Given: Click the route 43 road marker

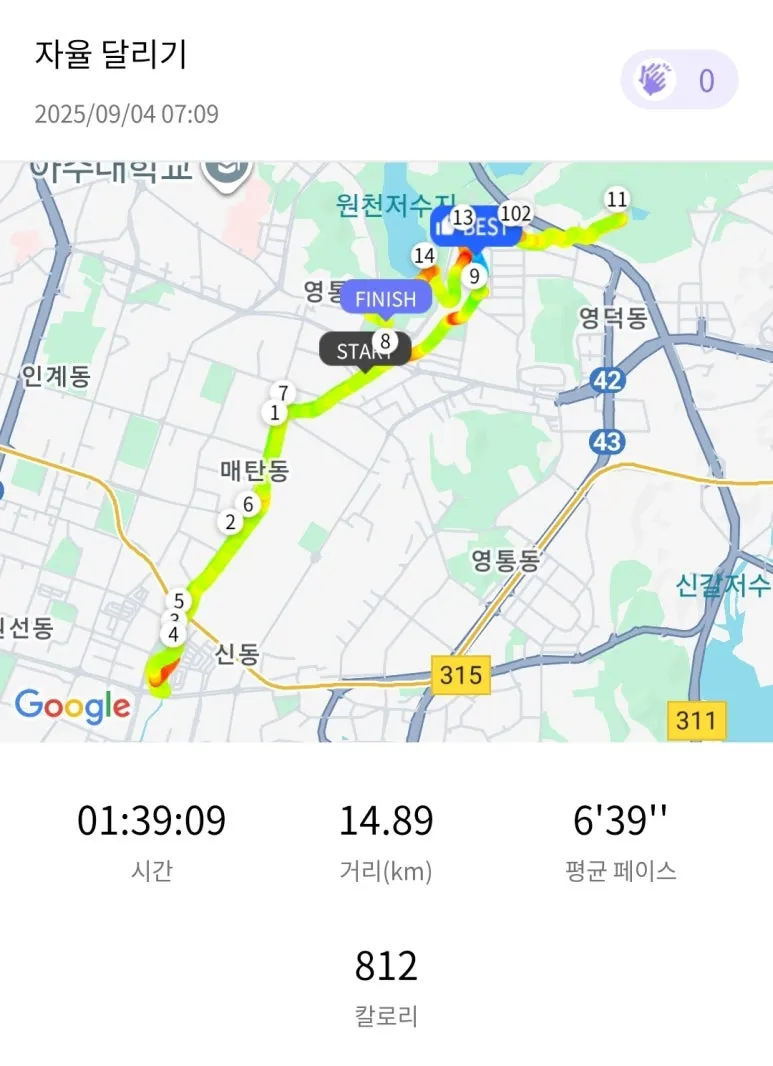Looking at the screenshot, I should point(608,441).
